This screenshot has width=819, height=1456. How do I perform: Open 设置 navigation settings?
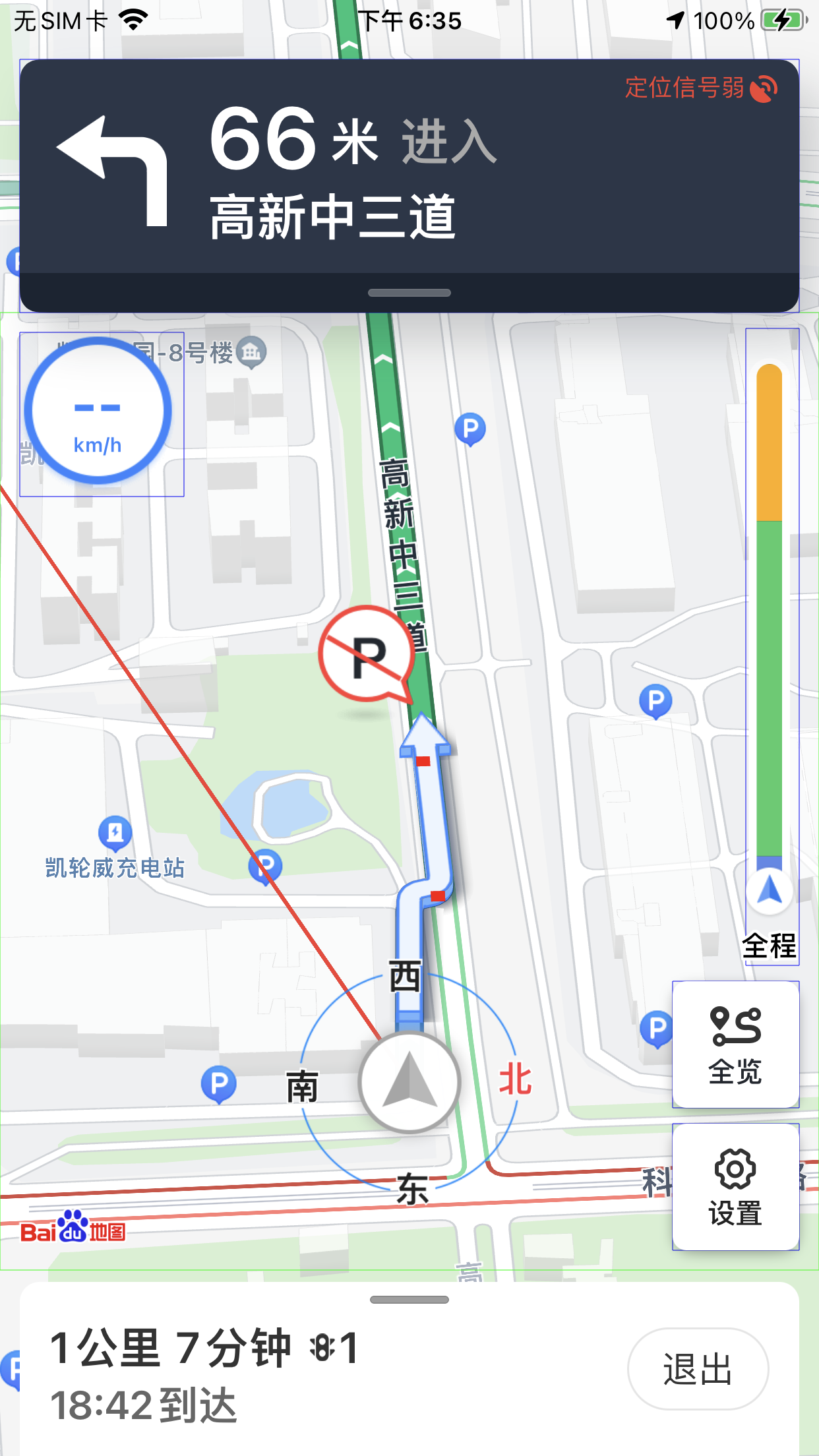pyautogui.click(x=735, y=1186)
